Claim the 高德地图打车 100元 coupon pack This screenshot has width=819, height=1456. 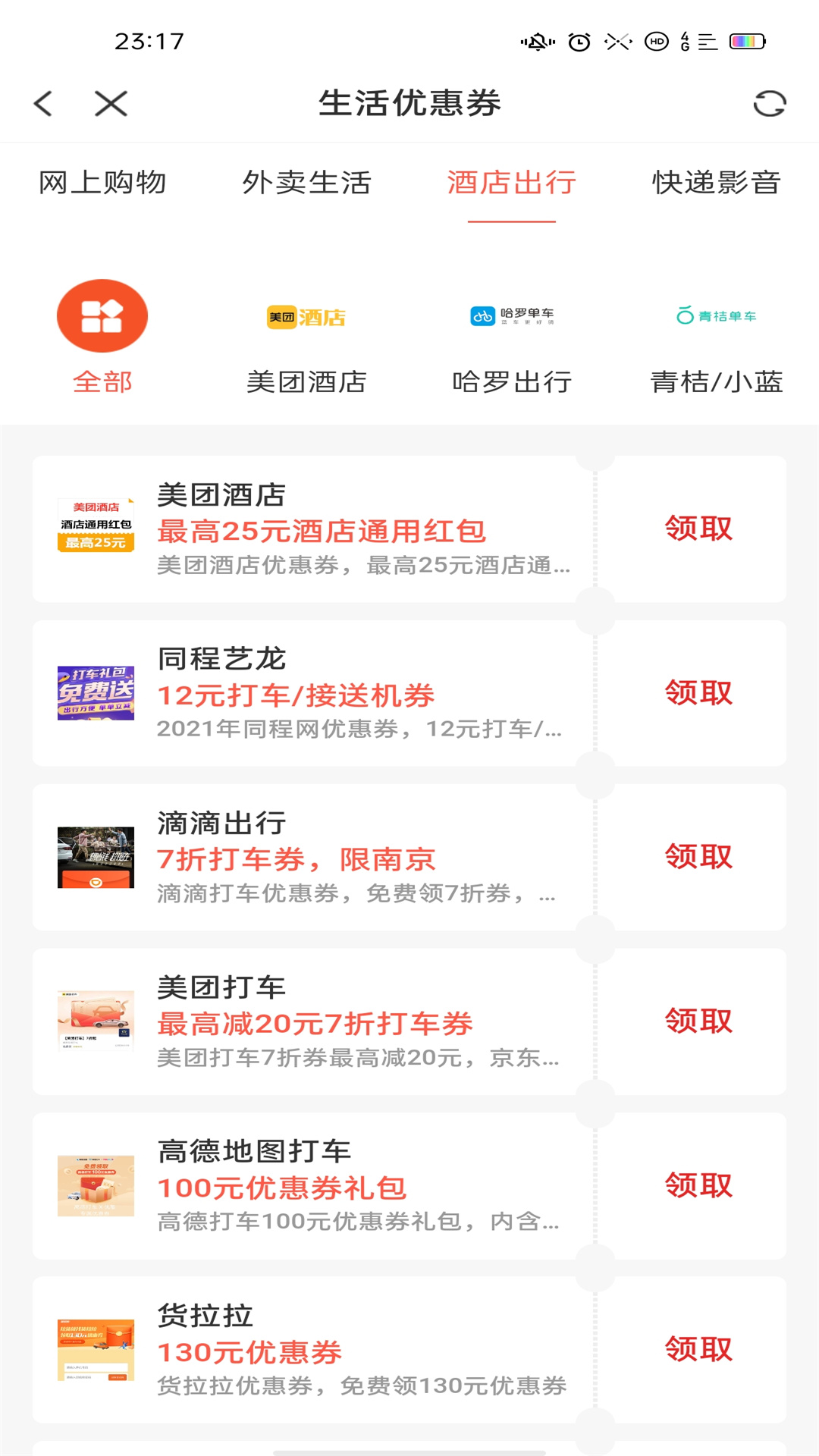[698, 1185]
